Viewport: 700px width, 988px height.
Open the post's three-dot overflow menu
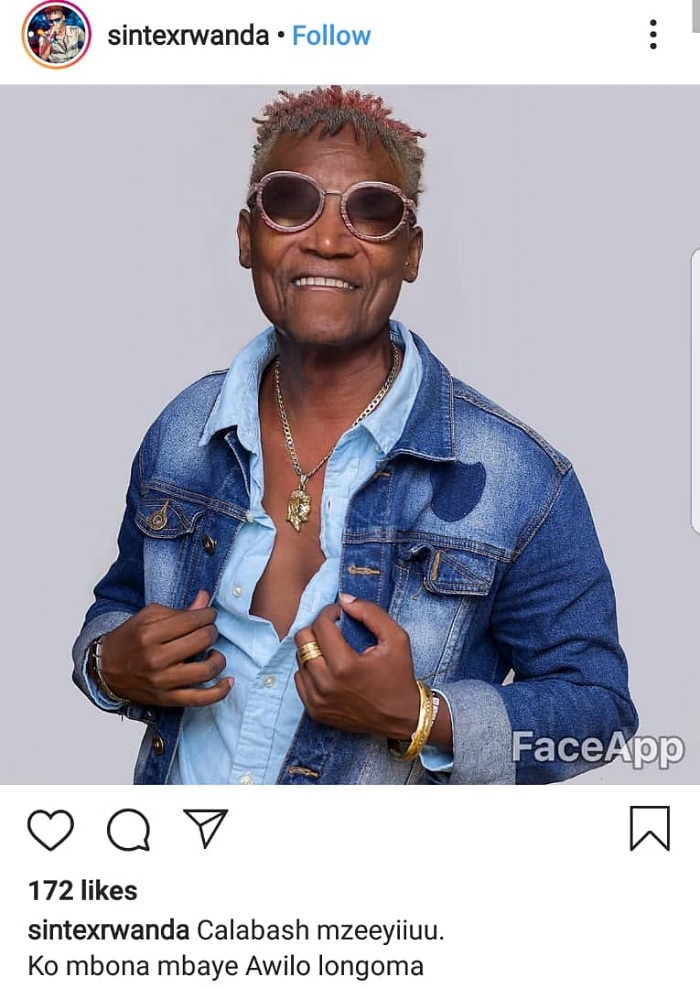[653, 35]
